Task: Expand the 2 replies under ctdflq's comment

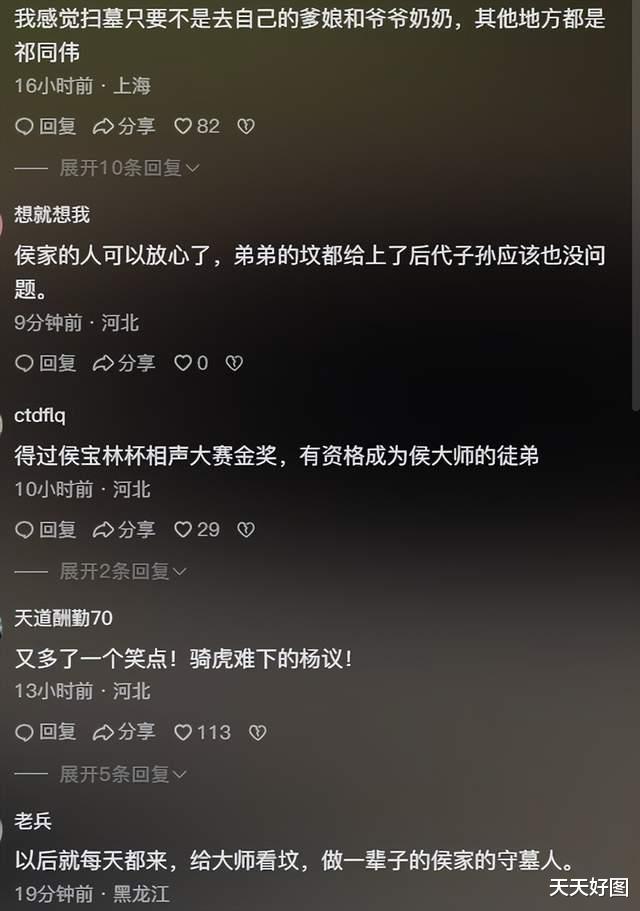Action: (123, 571)
